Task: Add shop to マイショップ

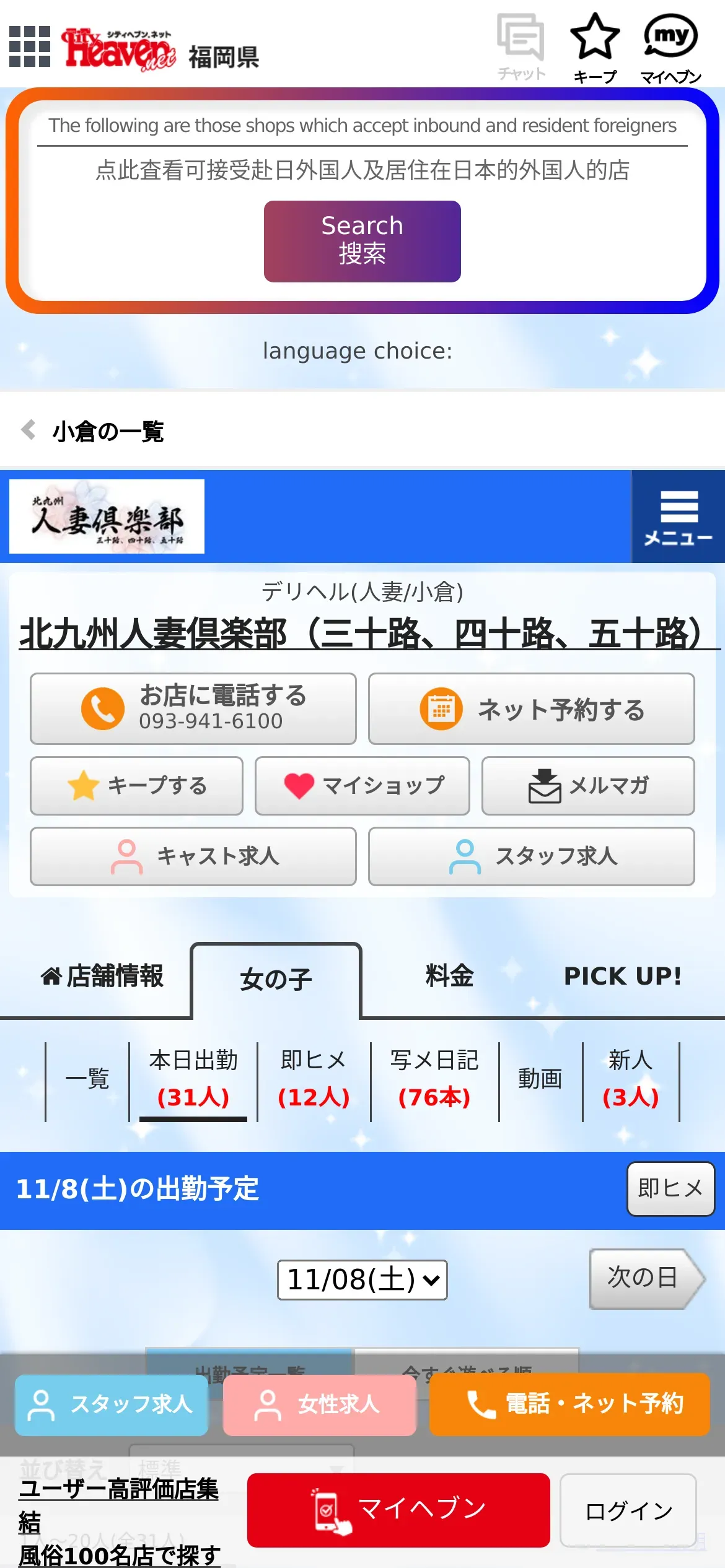Action: click(x=362, y=785)
